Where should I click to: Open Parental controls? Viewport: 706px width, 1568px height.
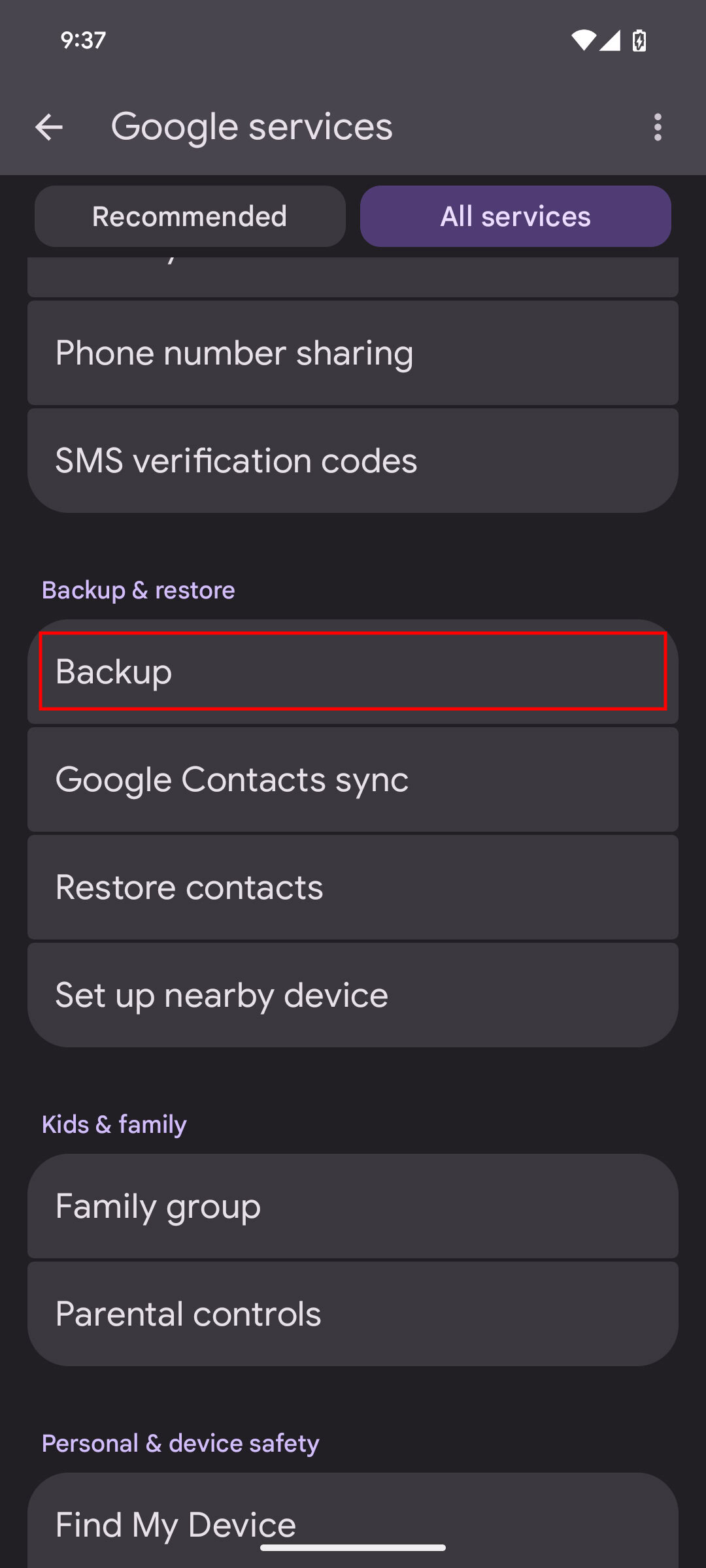point(353,1314)
